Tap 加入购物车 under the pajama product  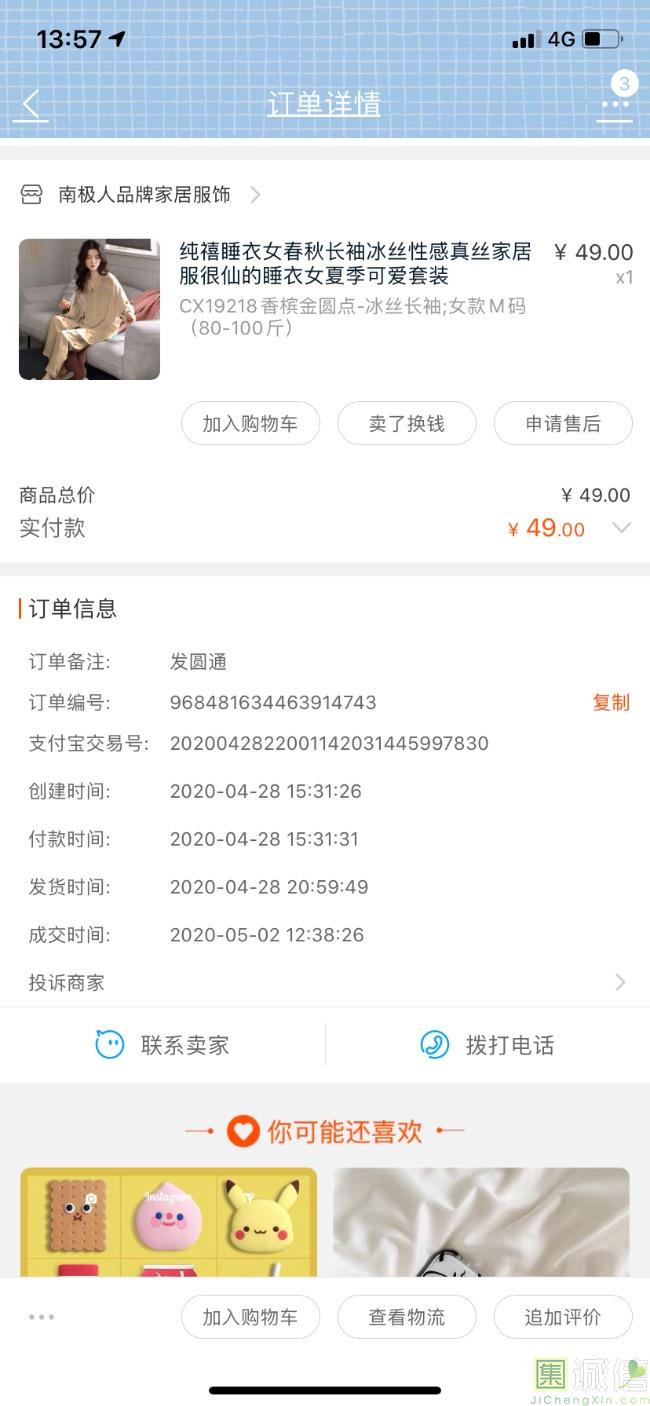tap(250, 424)
